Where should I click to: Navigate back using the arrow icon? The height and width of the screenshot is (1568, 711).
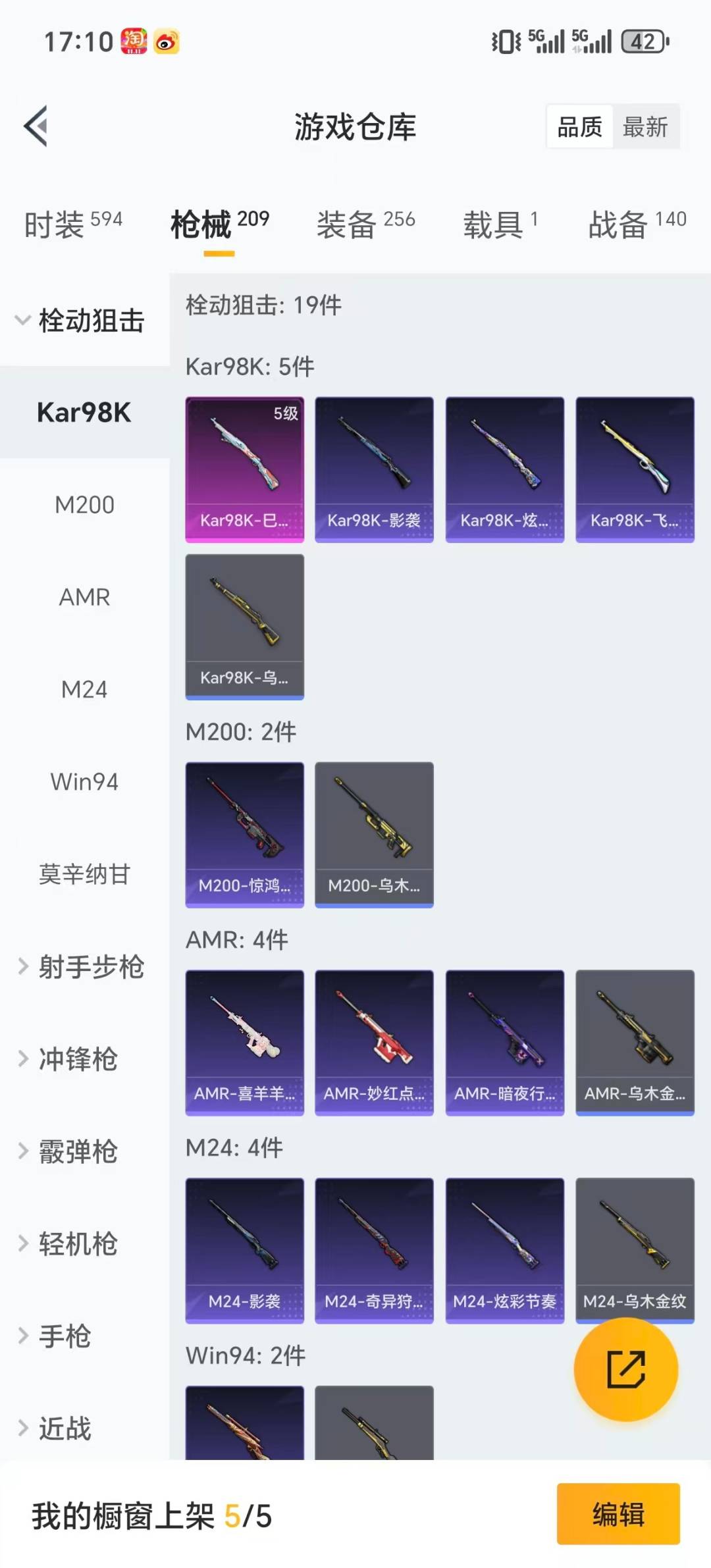click(x=36, y=126)
